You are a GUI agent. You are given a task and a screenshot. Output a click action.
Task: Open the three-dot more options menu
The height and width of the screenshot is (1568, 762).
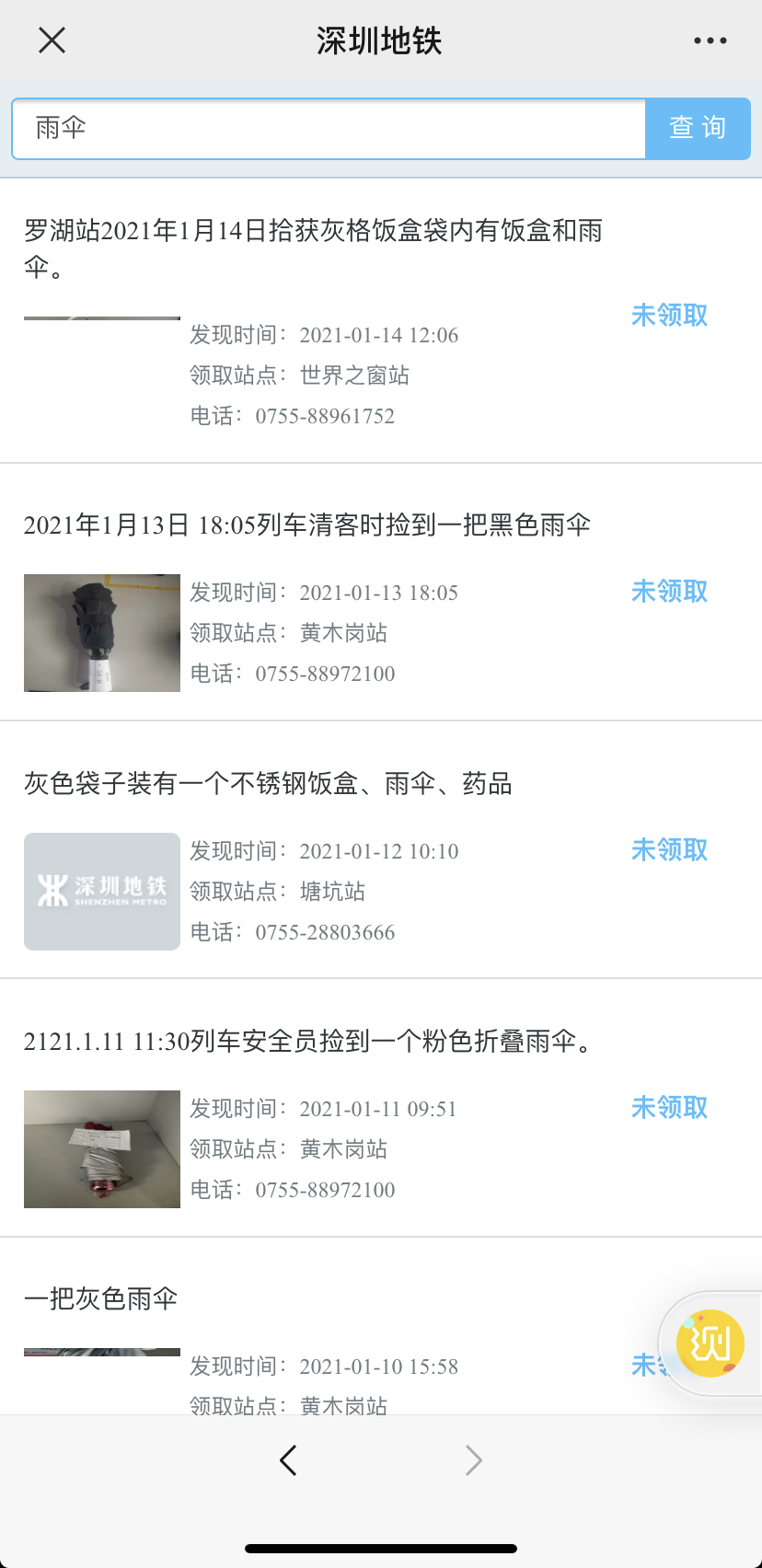pyautogui.click(x=710, y=40)
